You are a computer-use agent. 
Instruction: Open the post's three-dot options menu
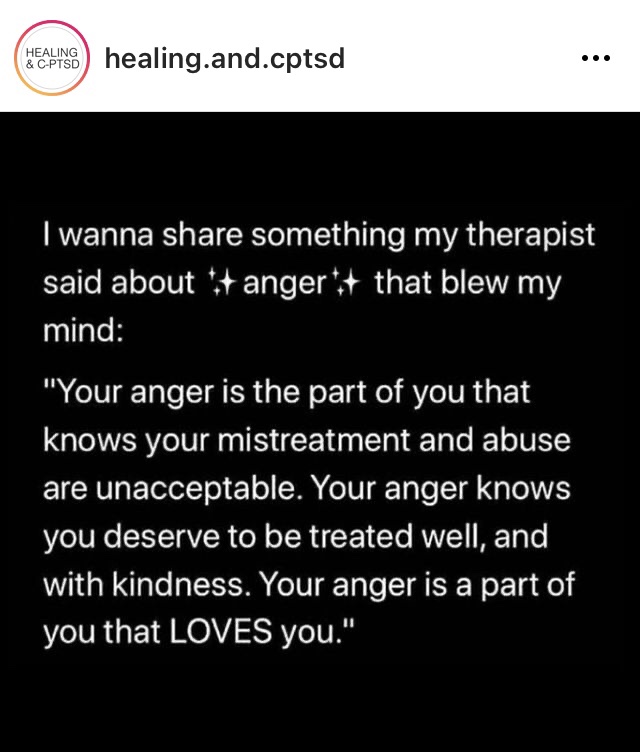[x=595, y=58]
